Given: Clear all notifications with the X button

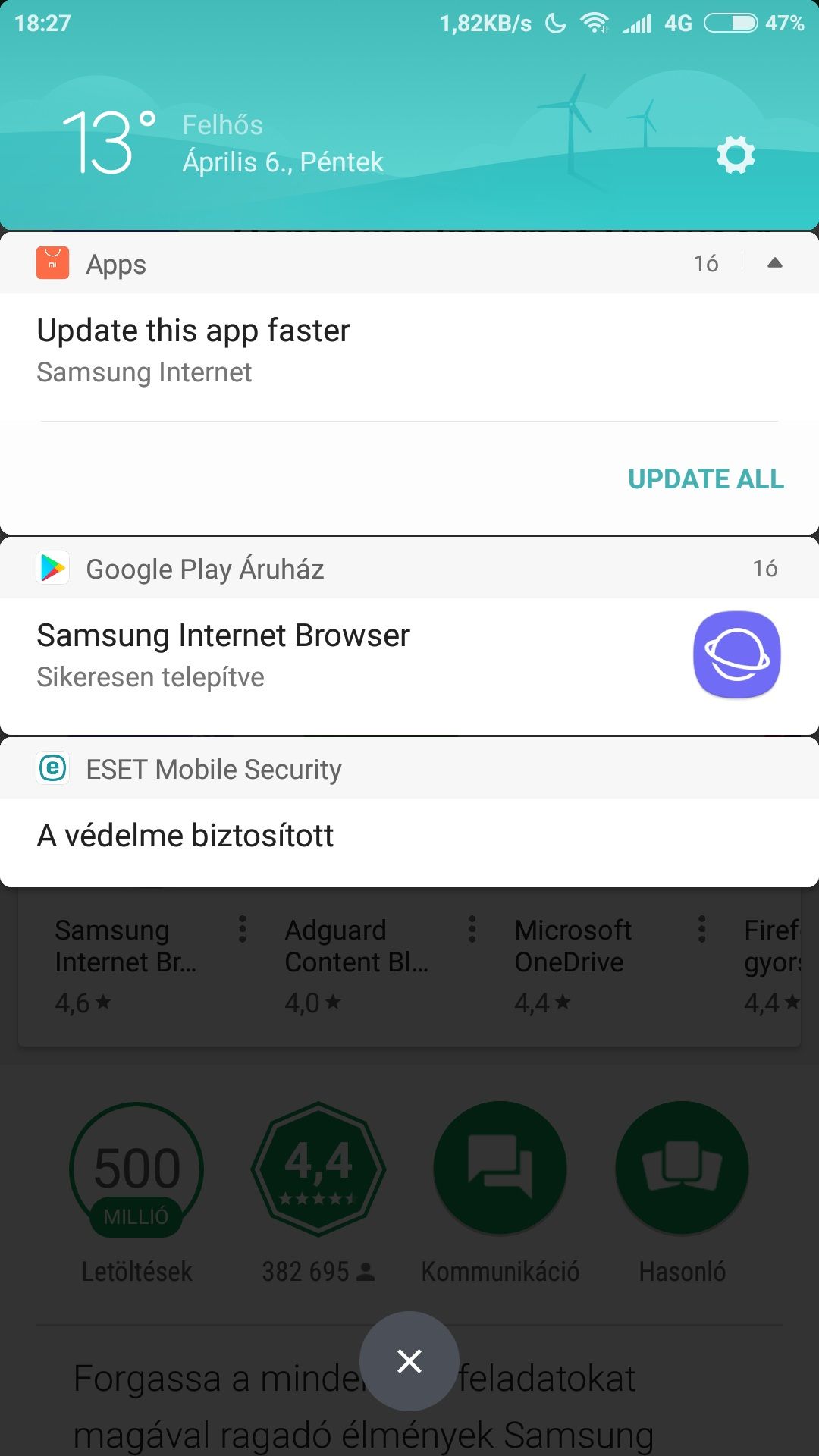Looking at the screenshot, I should pyautogui.click(x=409, y=1361).
